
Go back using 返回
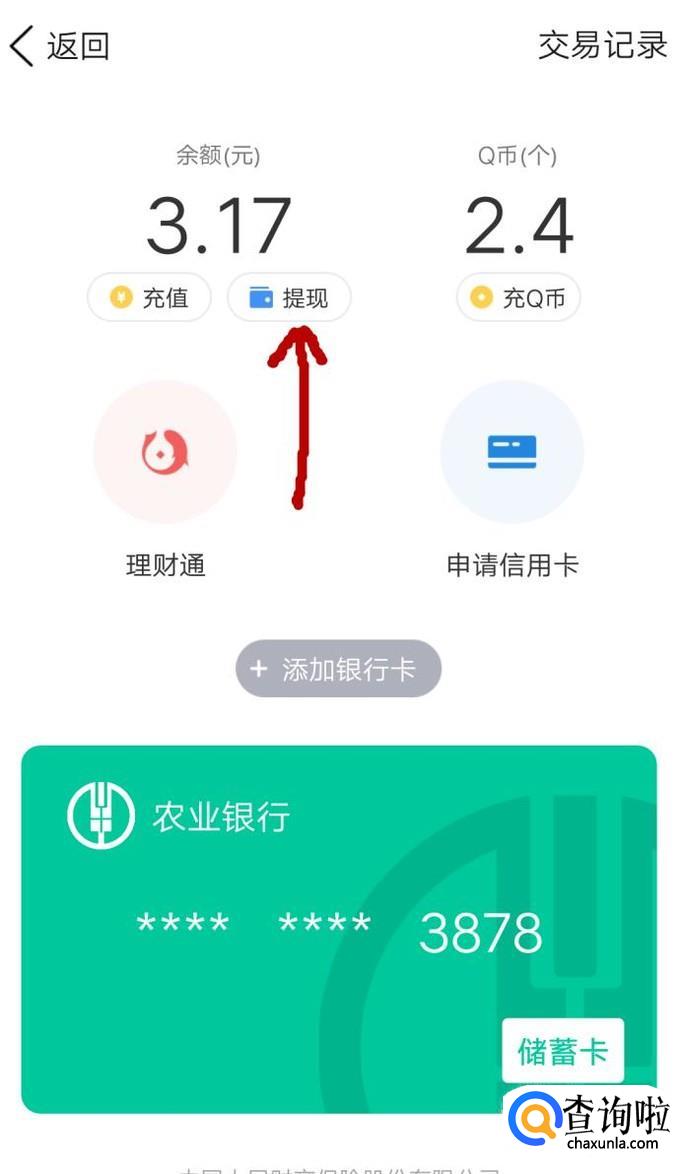[60, 46]
